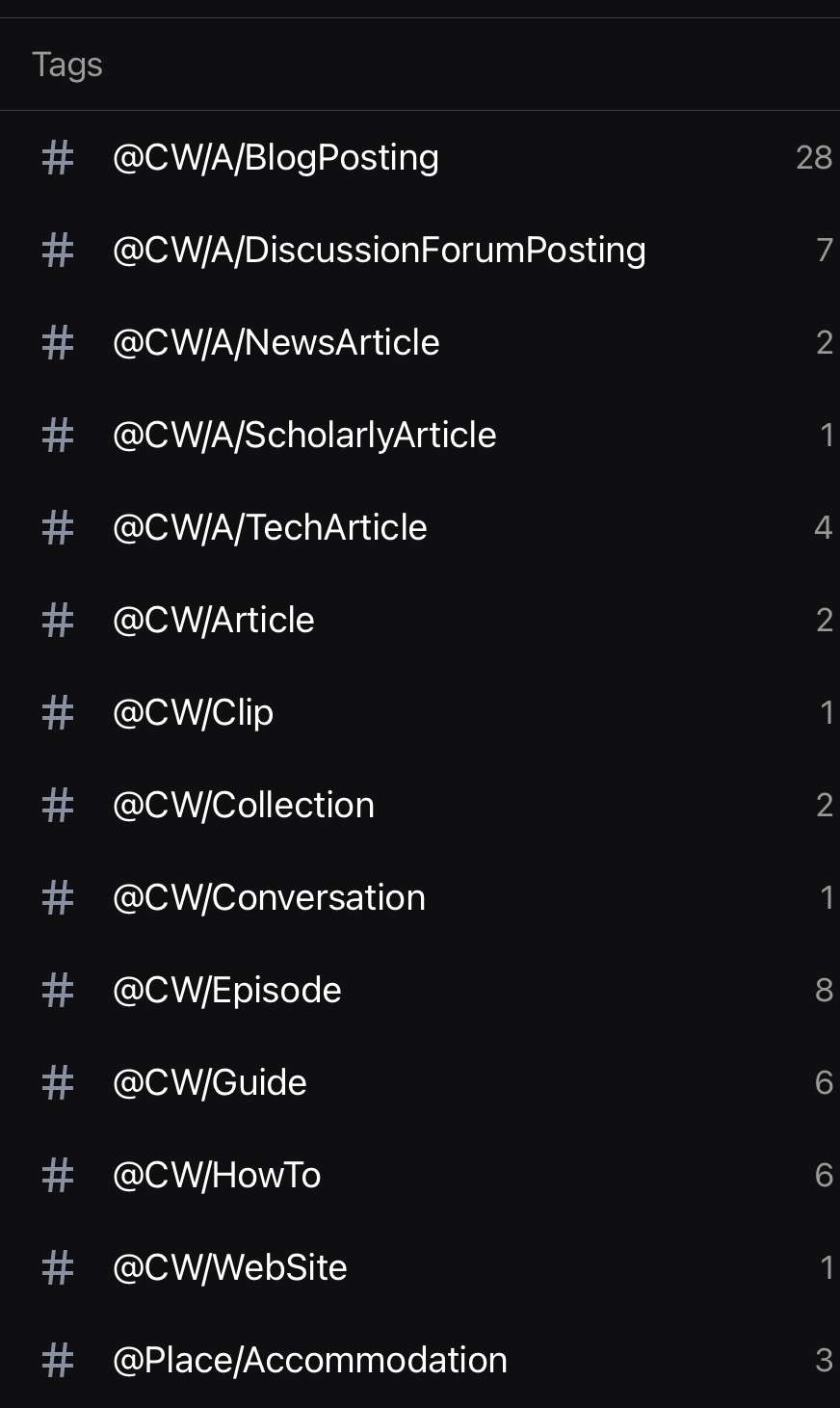Image resolution: width=840 pixels, height=1408 pixels.
Task: Open the @CW/WebSite tag
Action: tap(420, 1267)
